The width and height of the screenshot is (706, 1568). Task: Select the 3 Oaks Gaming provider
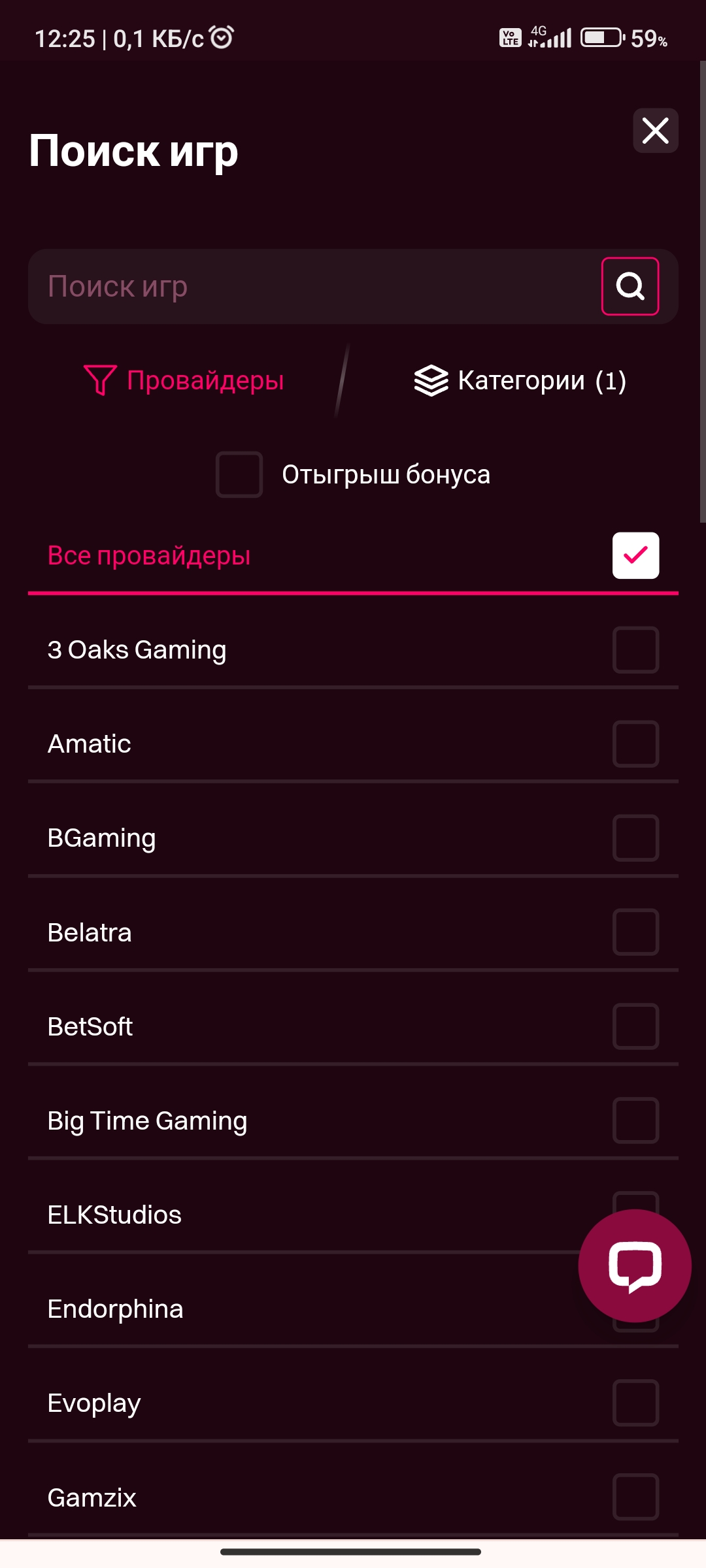pos(635,650)
